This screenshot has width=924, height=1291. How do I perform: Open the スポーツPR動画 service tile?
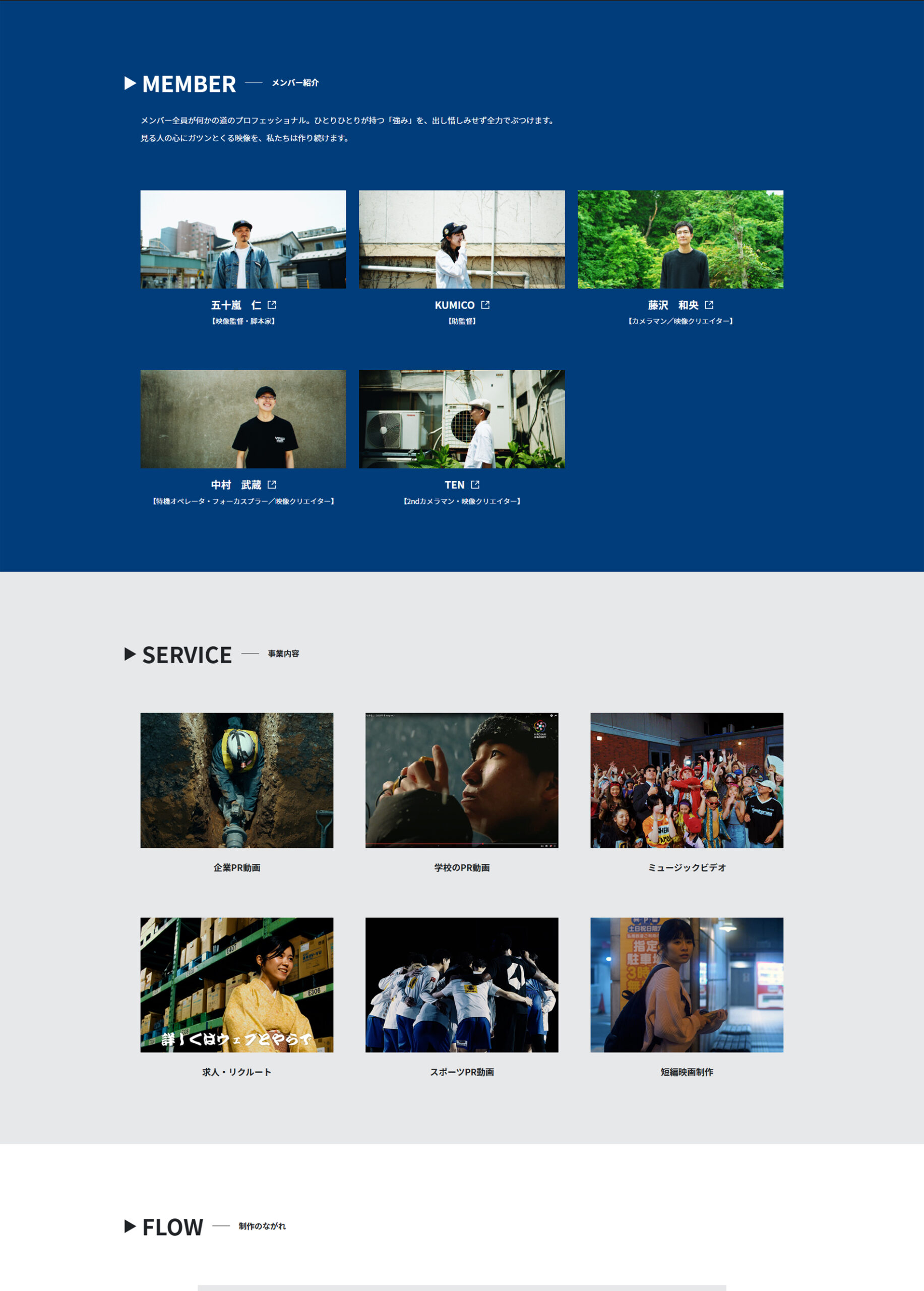(x=461, y=984)
